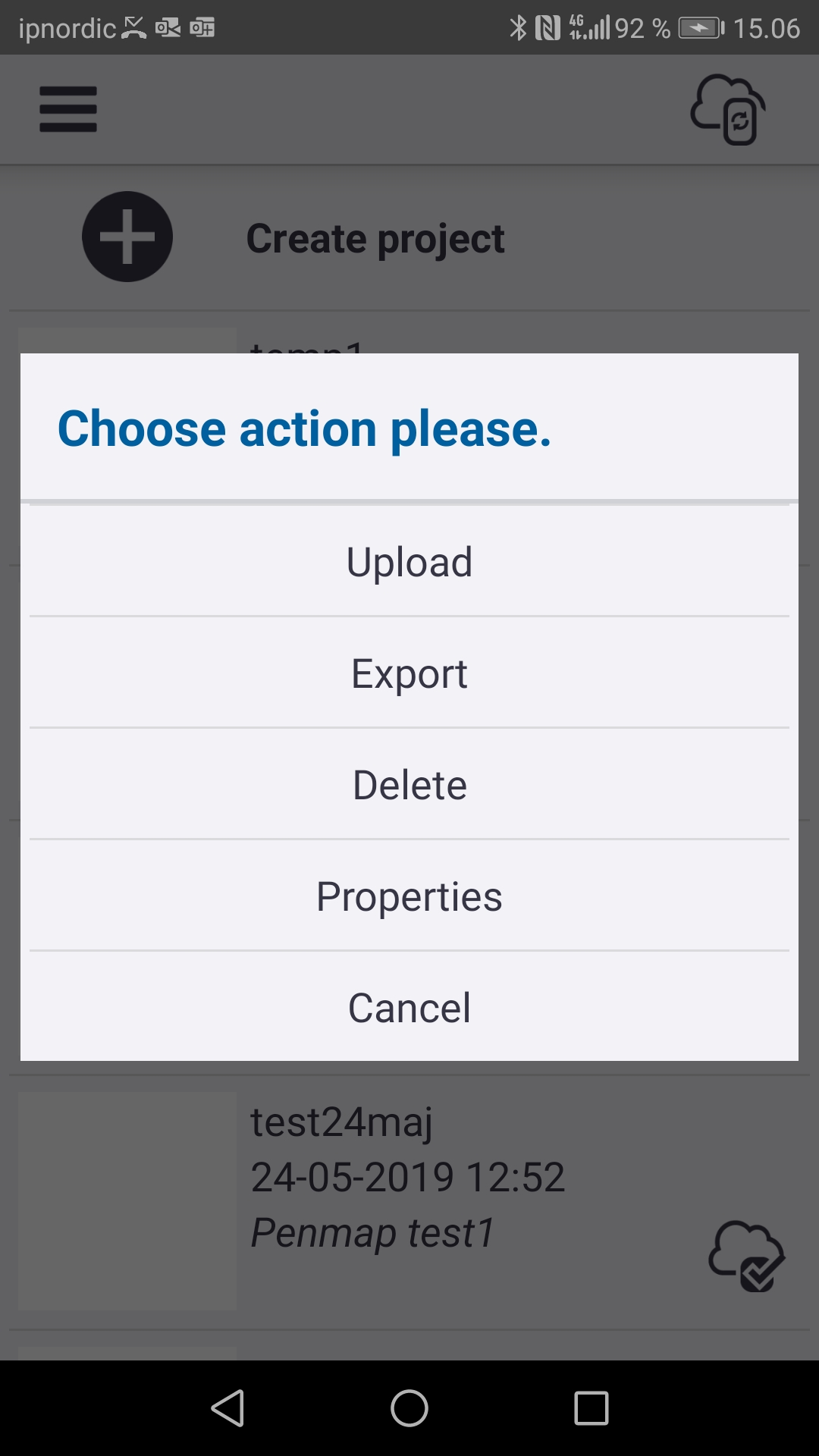Image resolution: width=819 pixels, height=1456 pixels.
Task: Select Upload from the action dialog
Action: pos(409,562)
